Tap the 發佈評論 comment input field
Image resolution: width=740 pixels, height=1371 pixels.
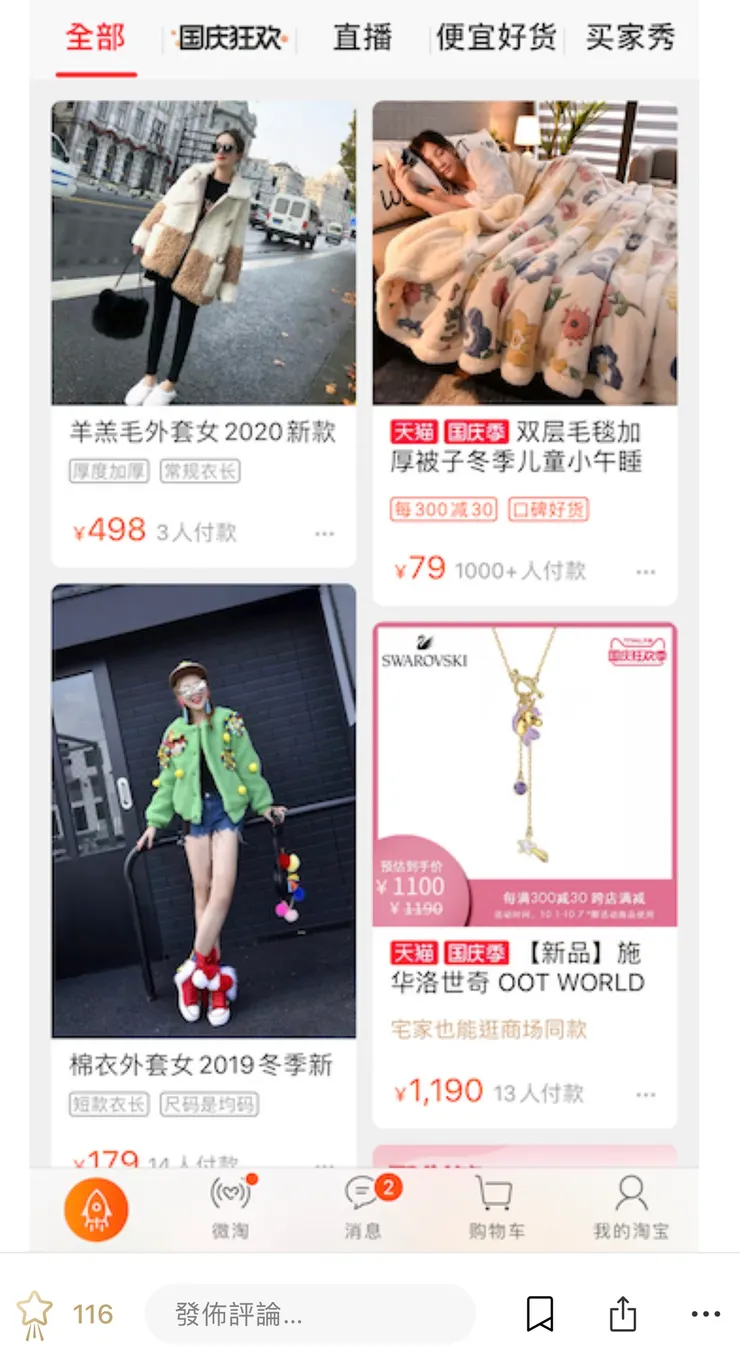pyautogui.click(x=310, y=1313)
